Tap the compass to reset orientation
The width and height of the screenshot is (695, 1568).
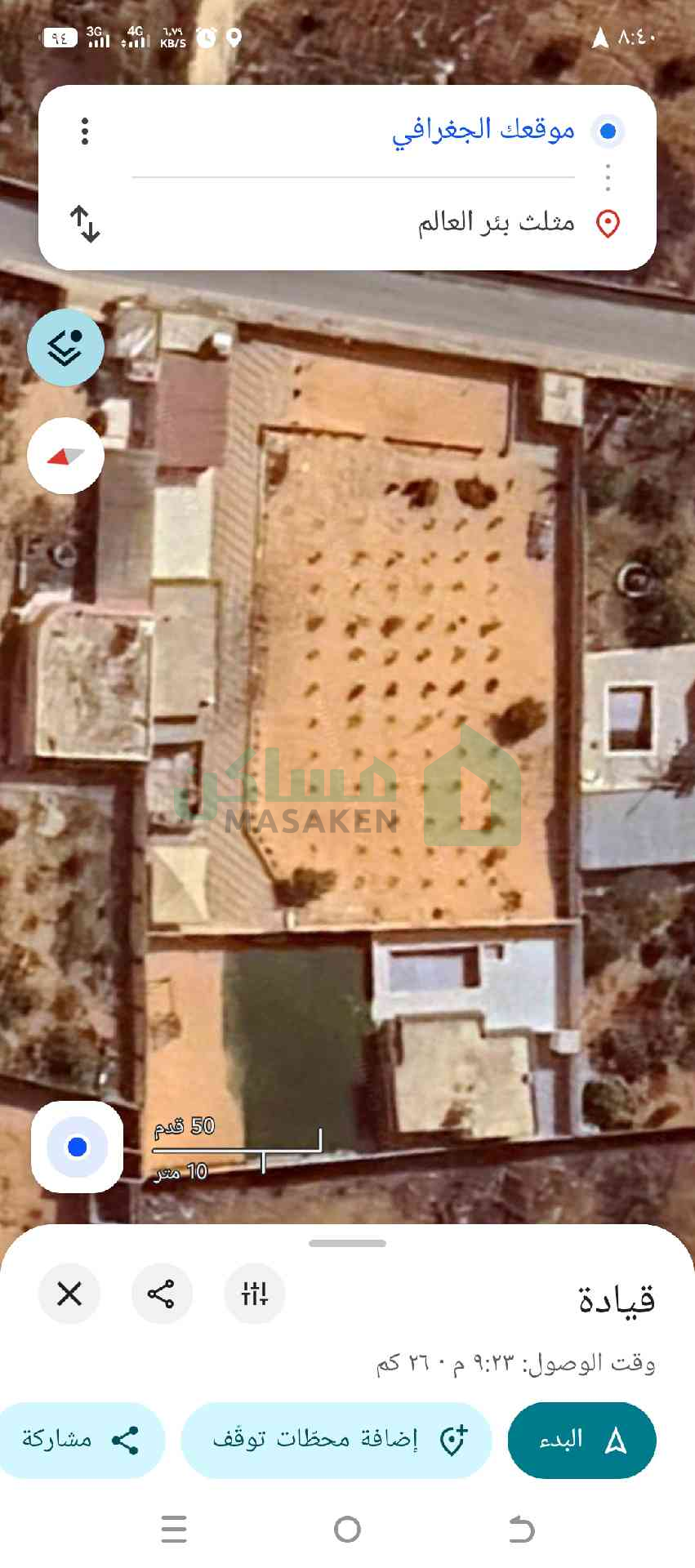click(x=65, y=456)
